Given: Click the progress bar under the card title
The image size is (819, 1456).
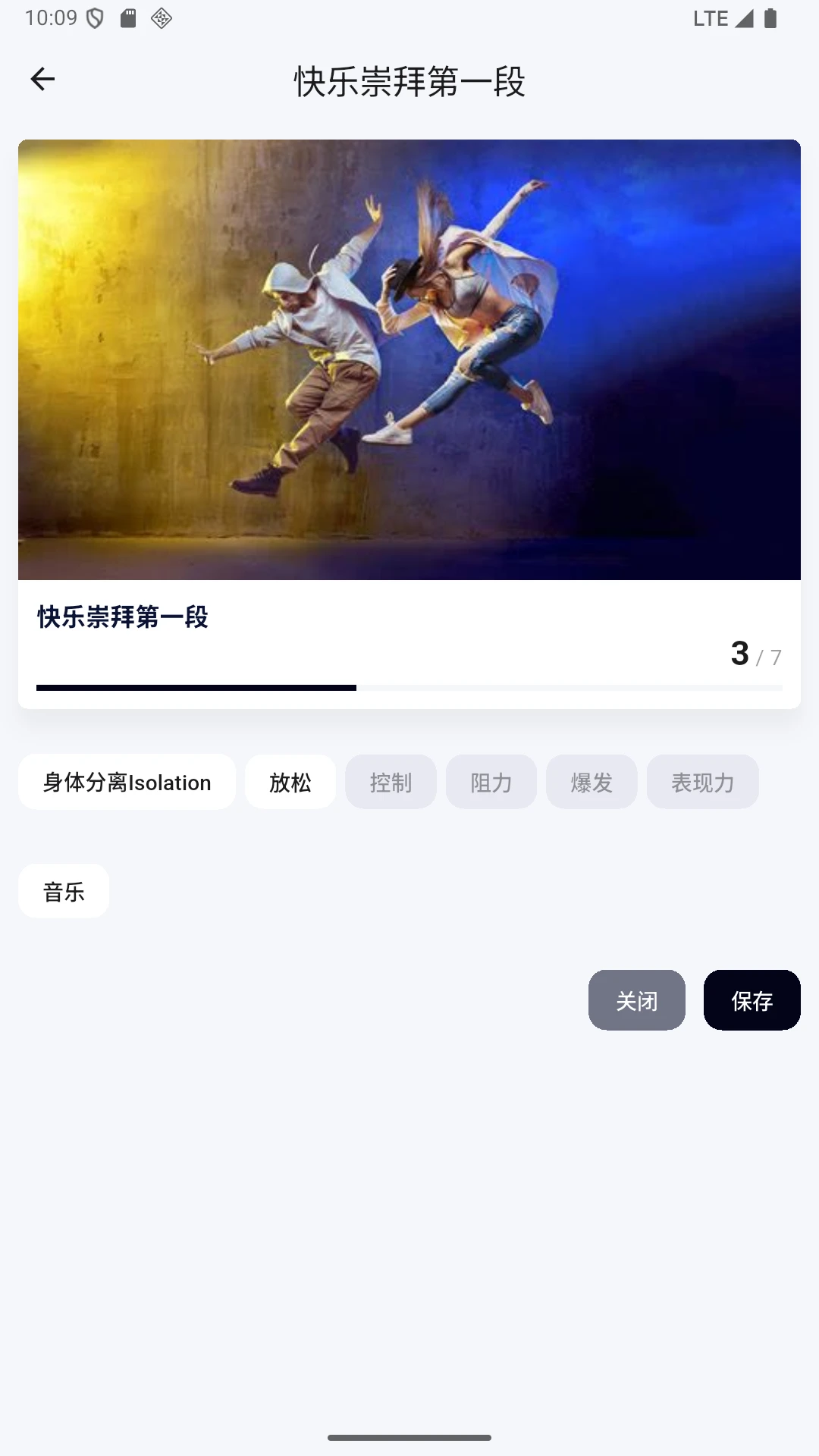Looking at the screenshot, I should point(409,687).
